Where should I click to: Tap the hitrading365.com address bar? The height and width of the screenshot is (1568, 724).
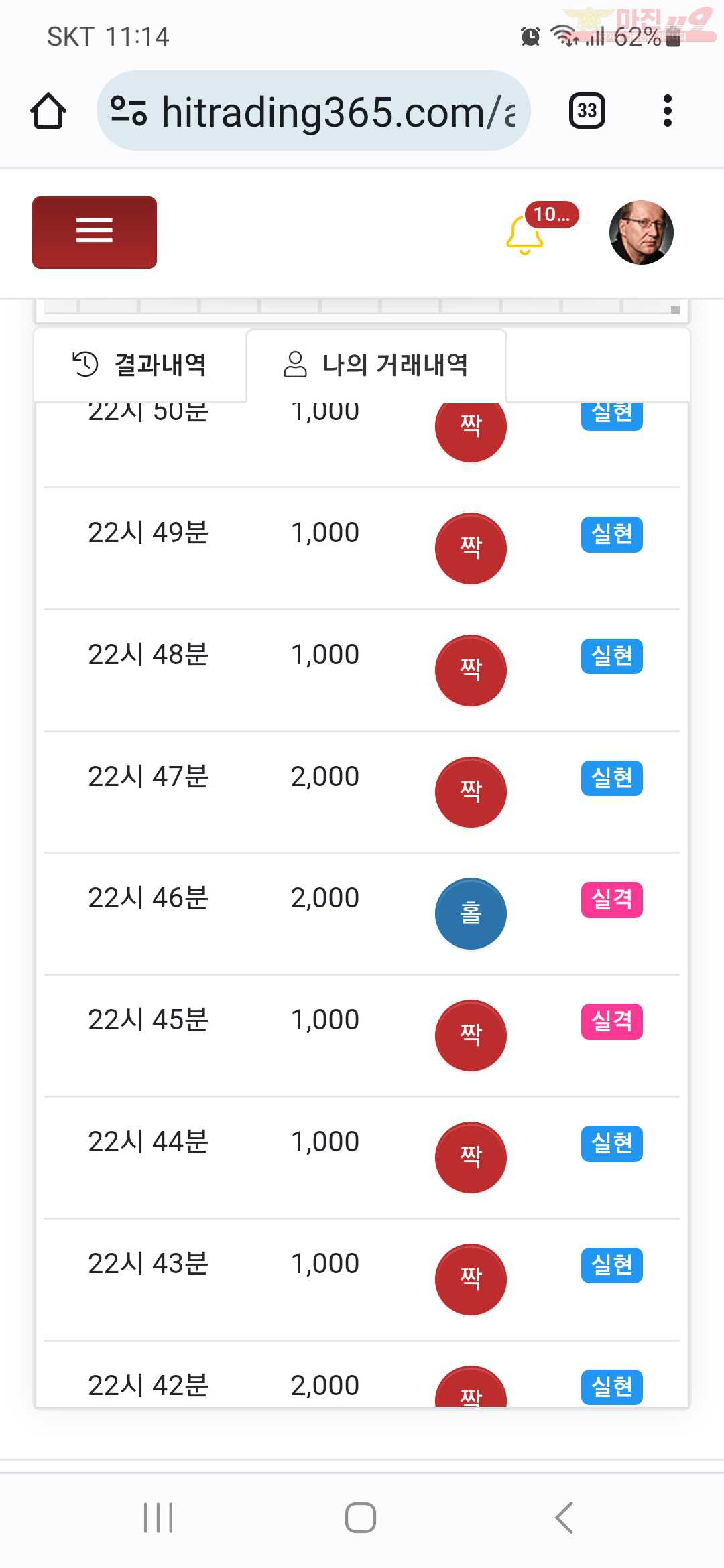(313, 111)
